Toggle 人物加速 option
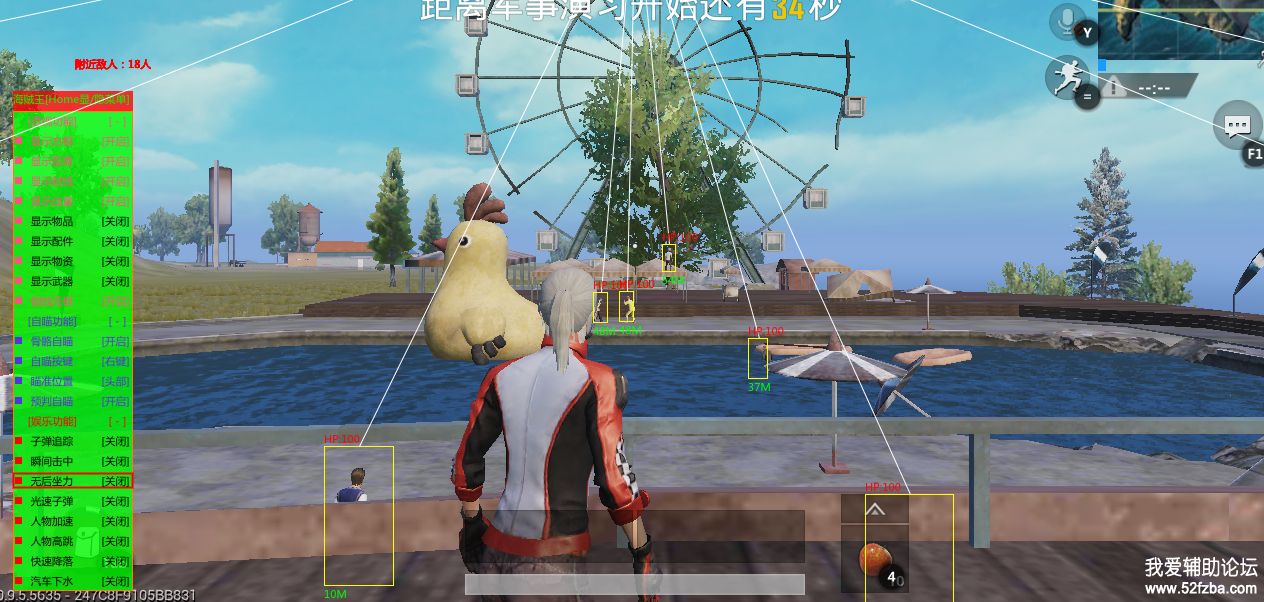 pos(72,521)
